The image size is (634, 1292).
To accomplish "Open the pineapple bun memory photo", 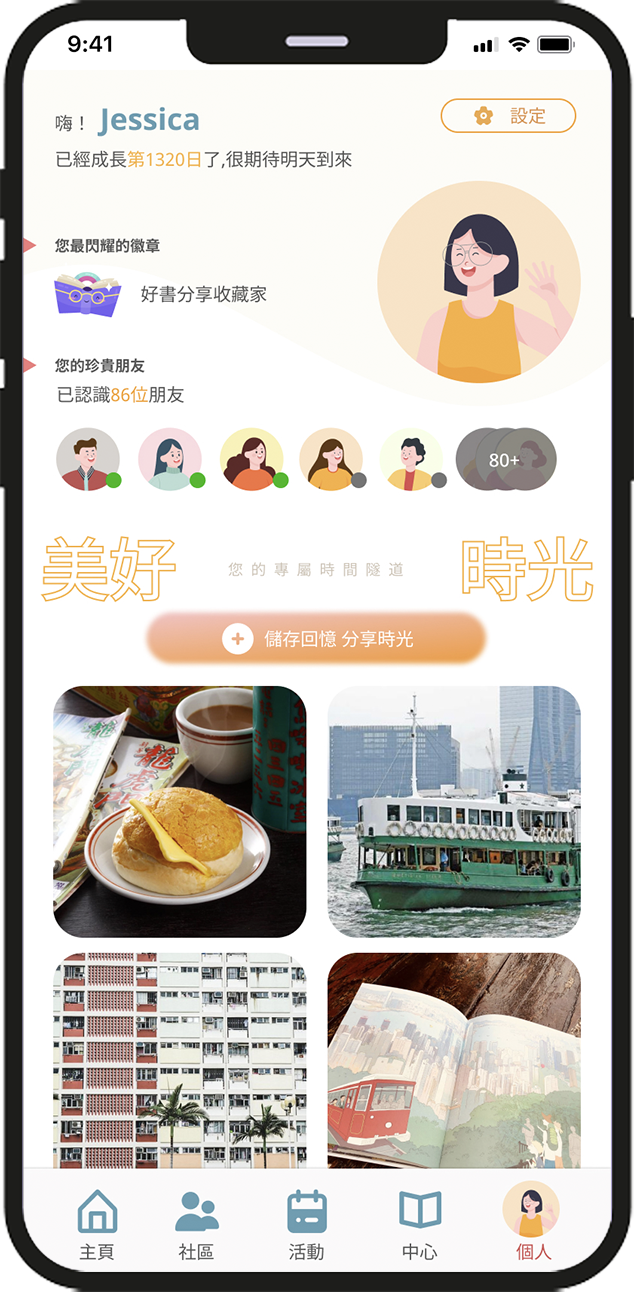I will (180, 811).
